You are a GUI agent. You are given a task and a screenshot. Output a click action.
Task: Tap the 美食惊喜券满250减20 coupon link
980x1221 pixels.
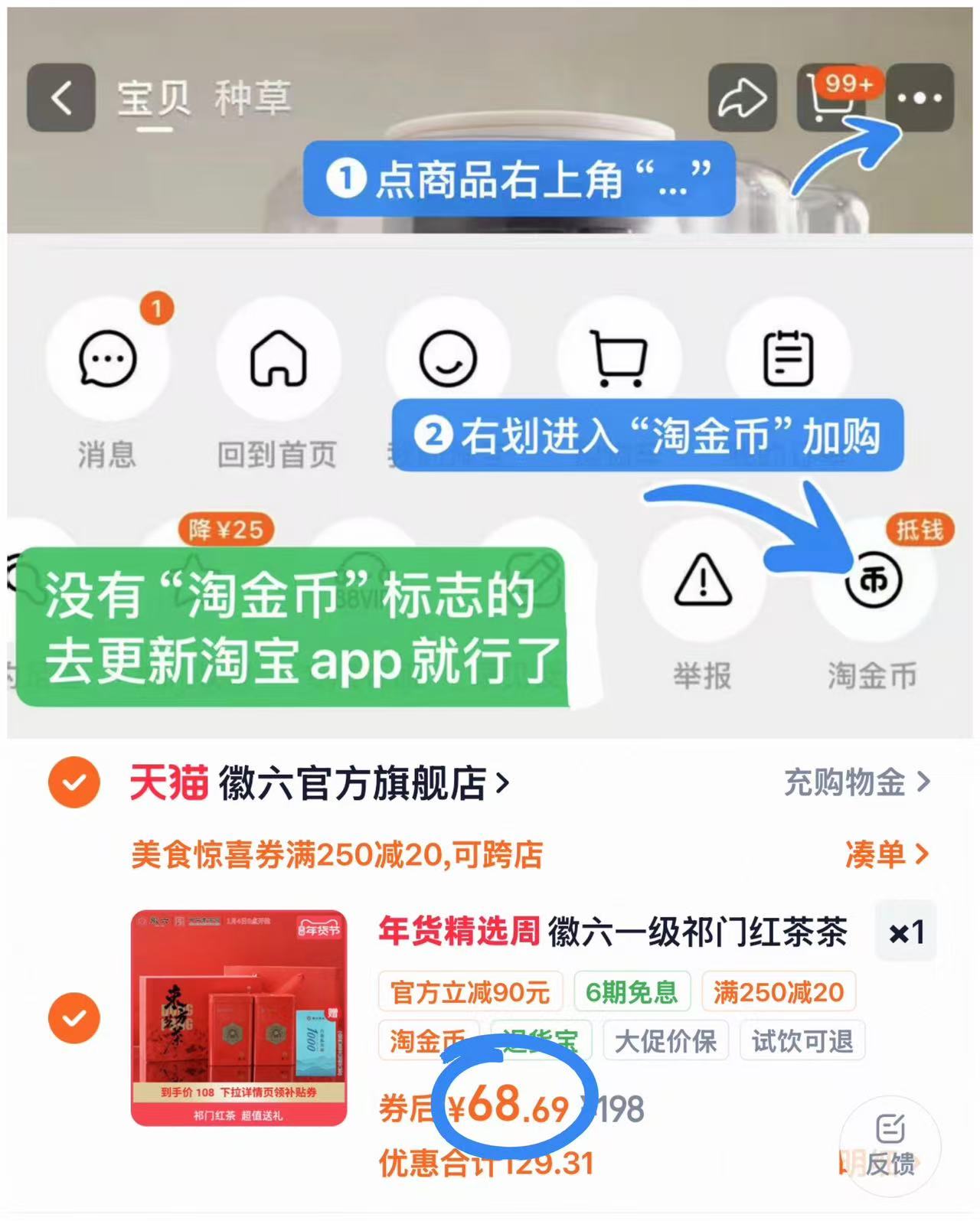337,857
